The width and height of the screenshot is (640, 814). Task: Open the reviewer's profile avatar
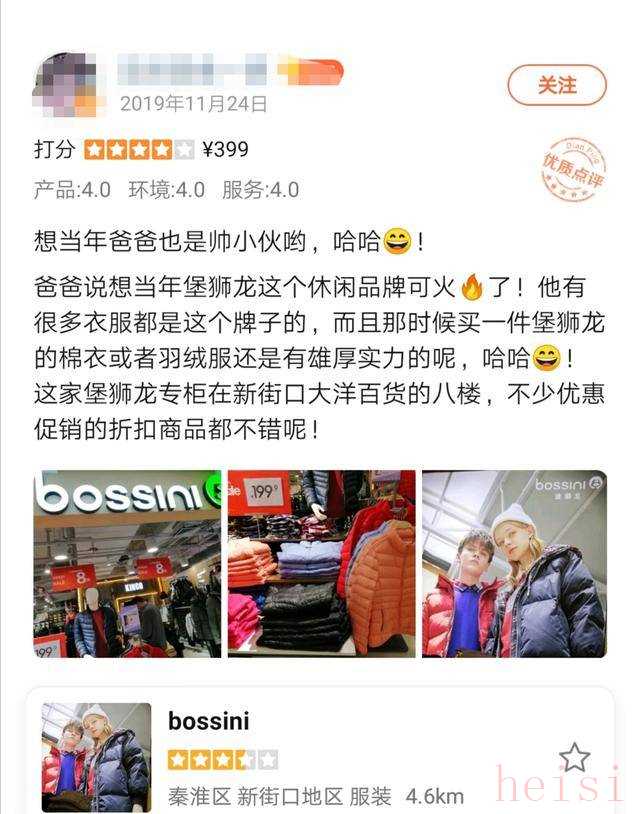tap(68, 84)
